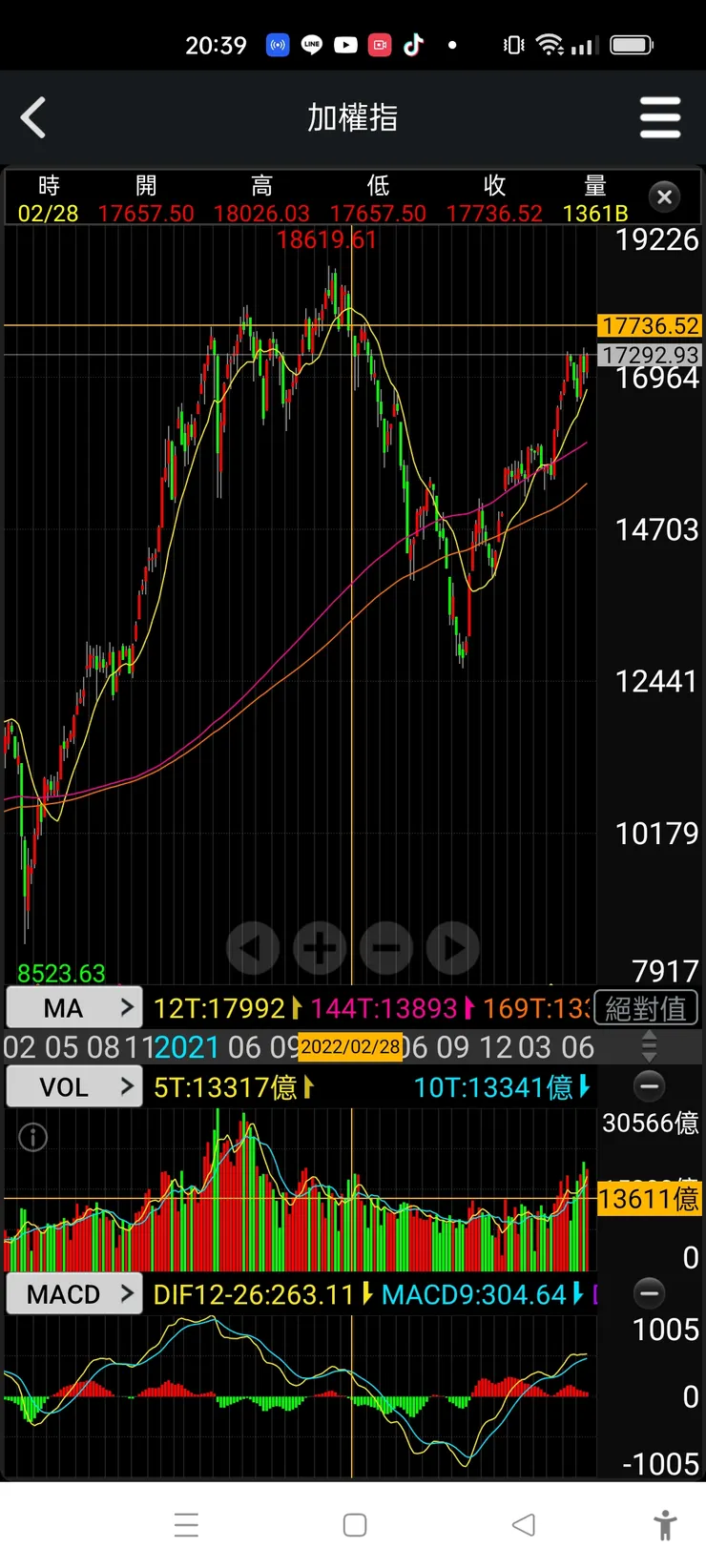
Task: Open the accessibility shortcut in navigation bar
Action: click(x=665, y=1524)
